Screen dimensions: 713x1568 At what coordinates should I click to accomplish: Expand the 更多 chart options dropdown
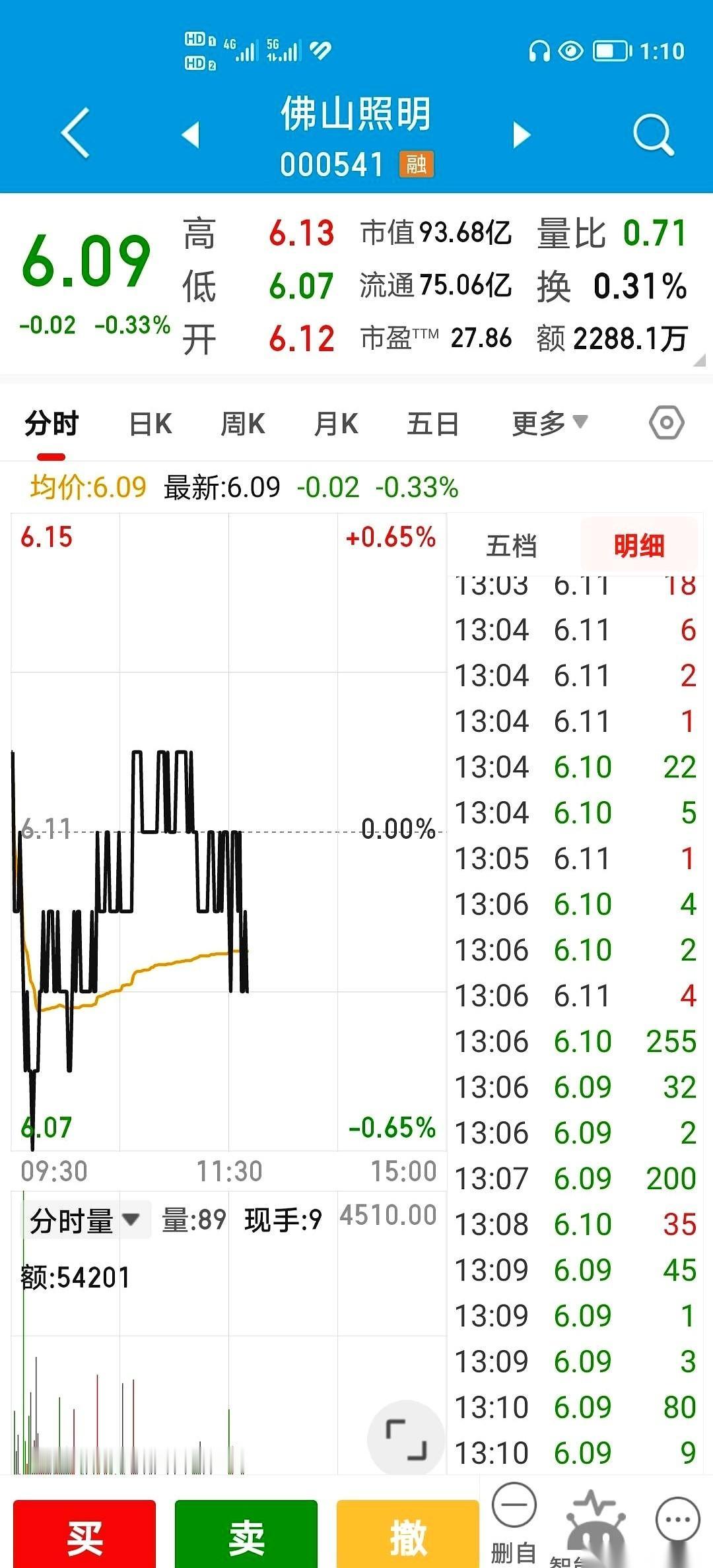[x=549, y=423]
